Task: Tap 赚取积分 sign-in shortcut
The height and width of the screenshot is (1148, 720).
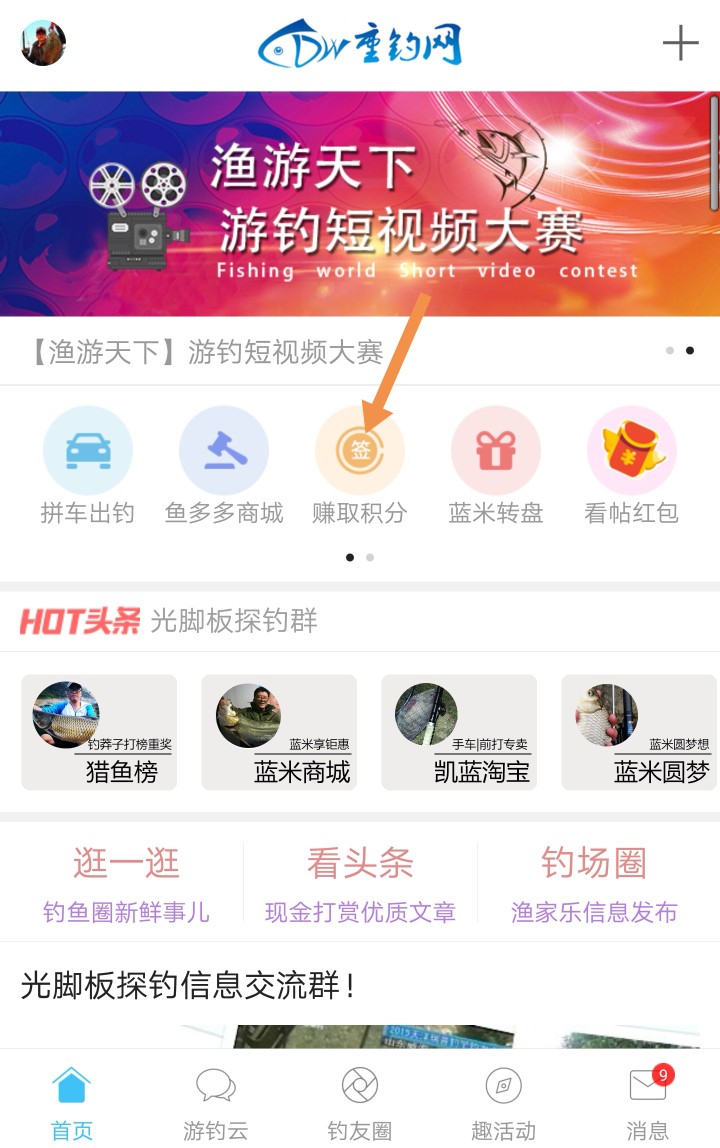Action: click(x=360, y=467)
